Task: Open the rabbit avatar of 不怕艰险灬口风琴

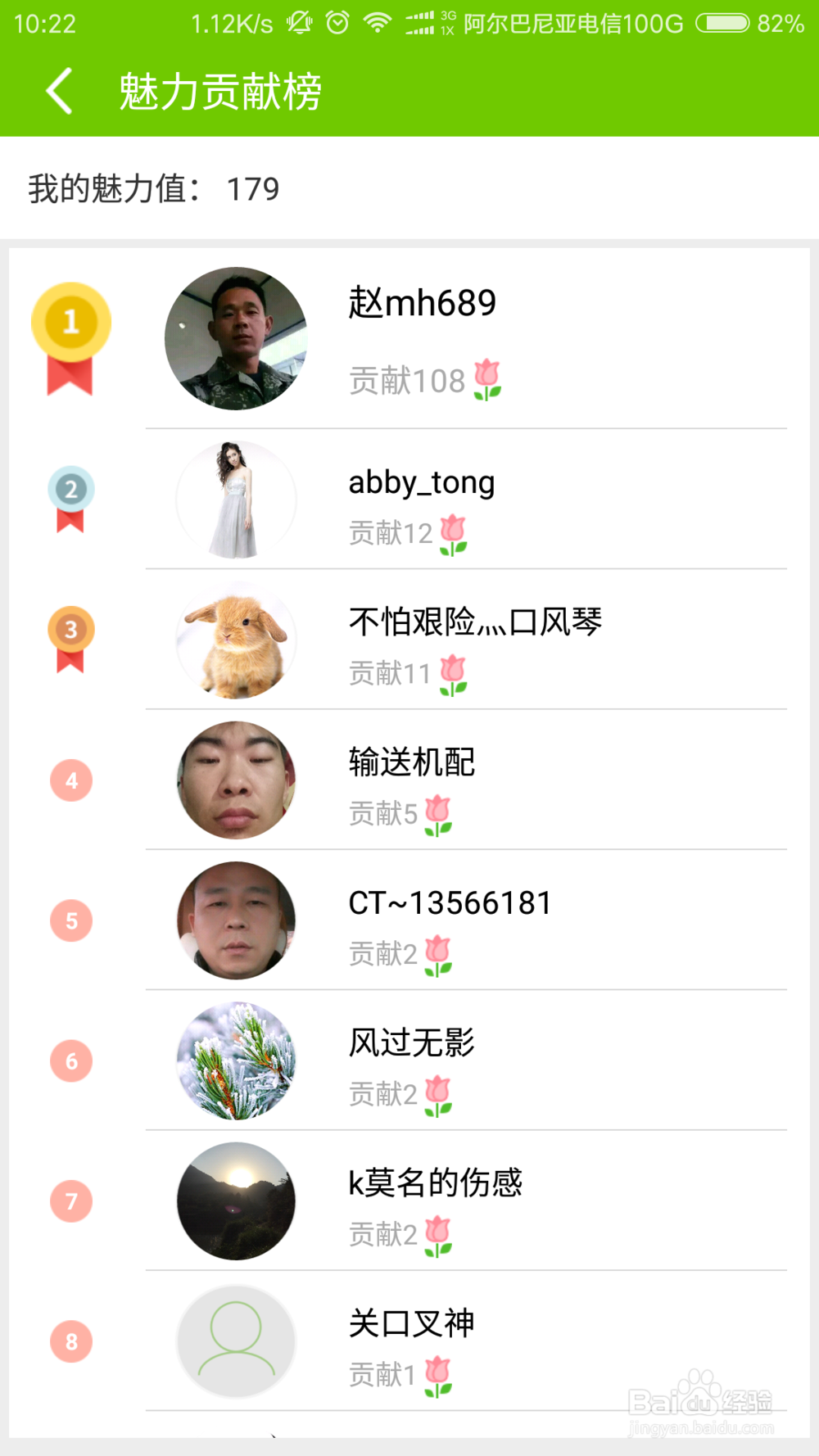Action: pos(235,641)
